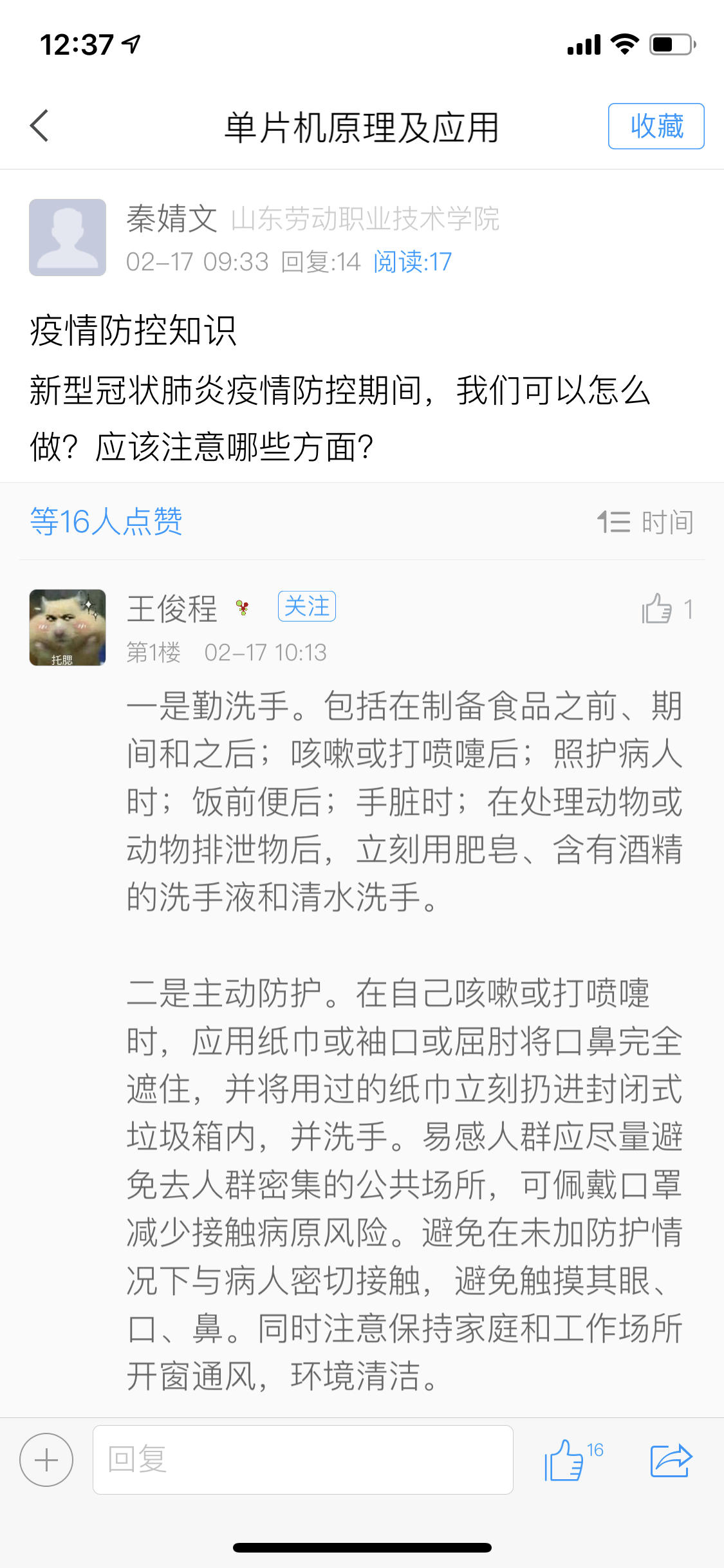Like the post via bottom thumbs-up
The width and height of the screenshot is (724, 1568).
tap(565, 1460)
